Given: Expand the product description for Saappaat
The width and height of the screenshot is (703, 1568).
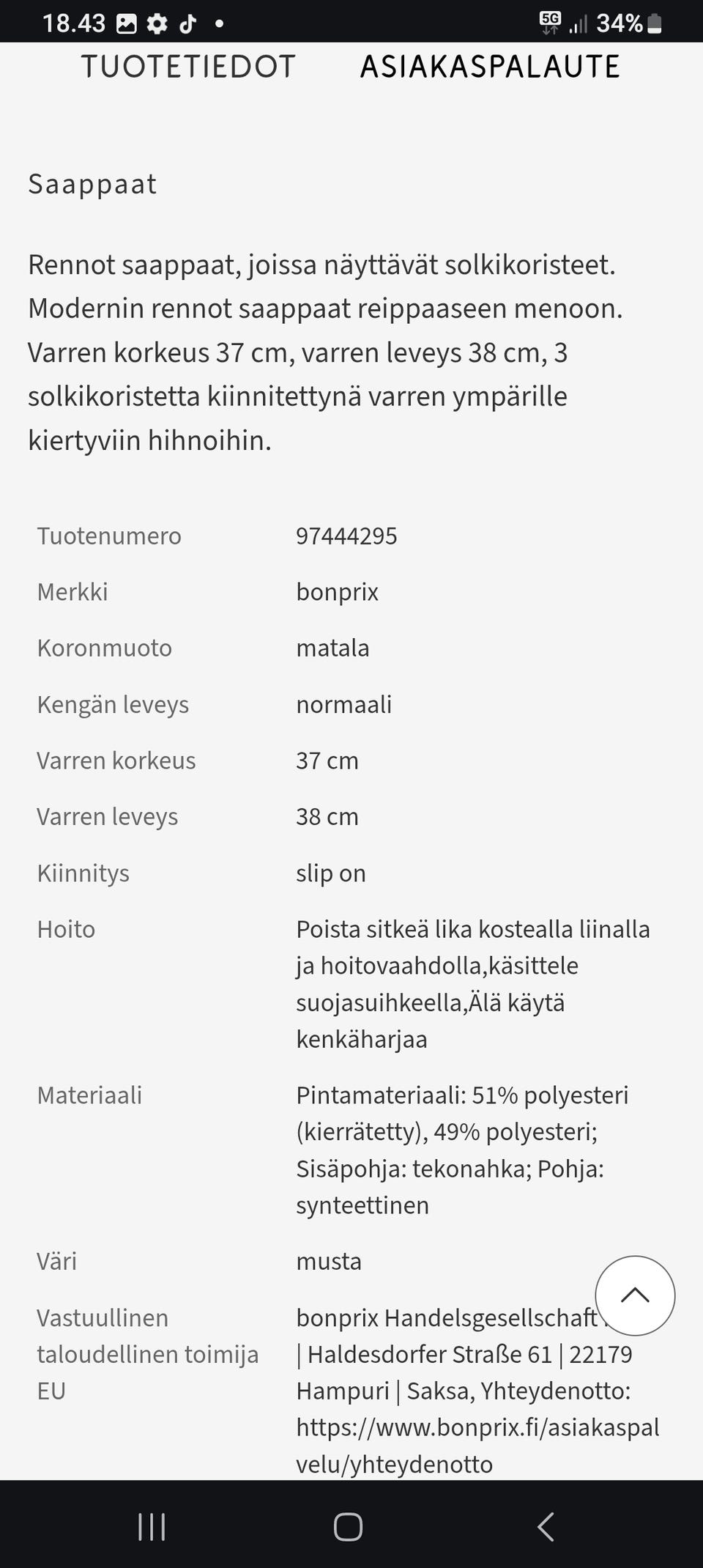Looking at the screenshot, I should click(x=92, y=184).
